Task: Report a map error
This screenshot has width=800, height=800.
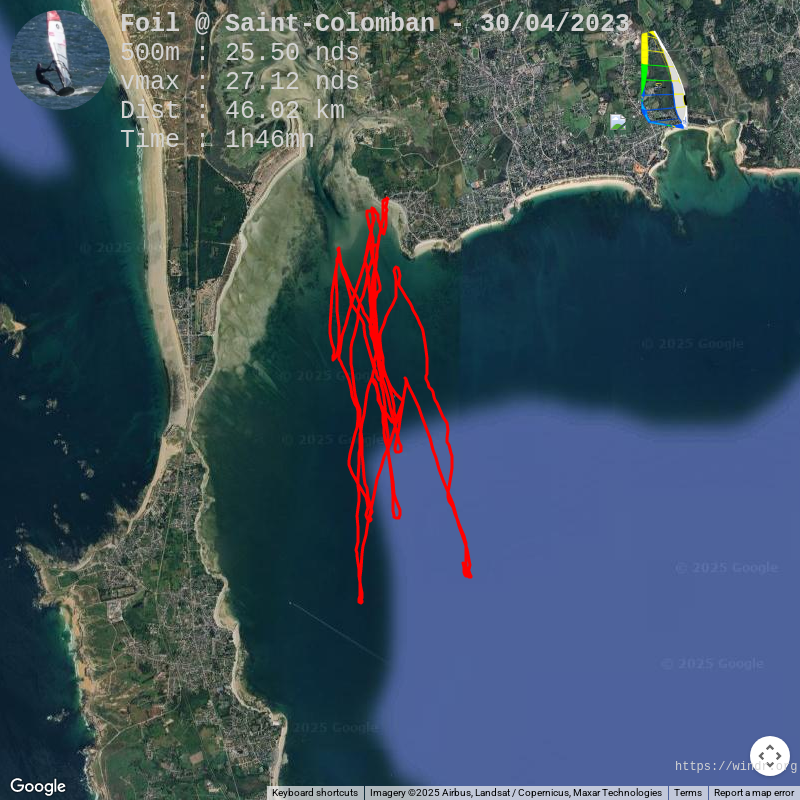Action: [x=754, y=793]
